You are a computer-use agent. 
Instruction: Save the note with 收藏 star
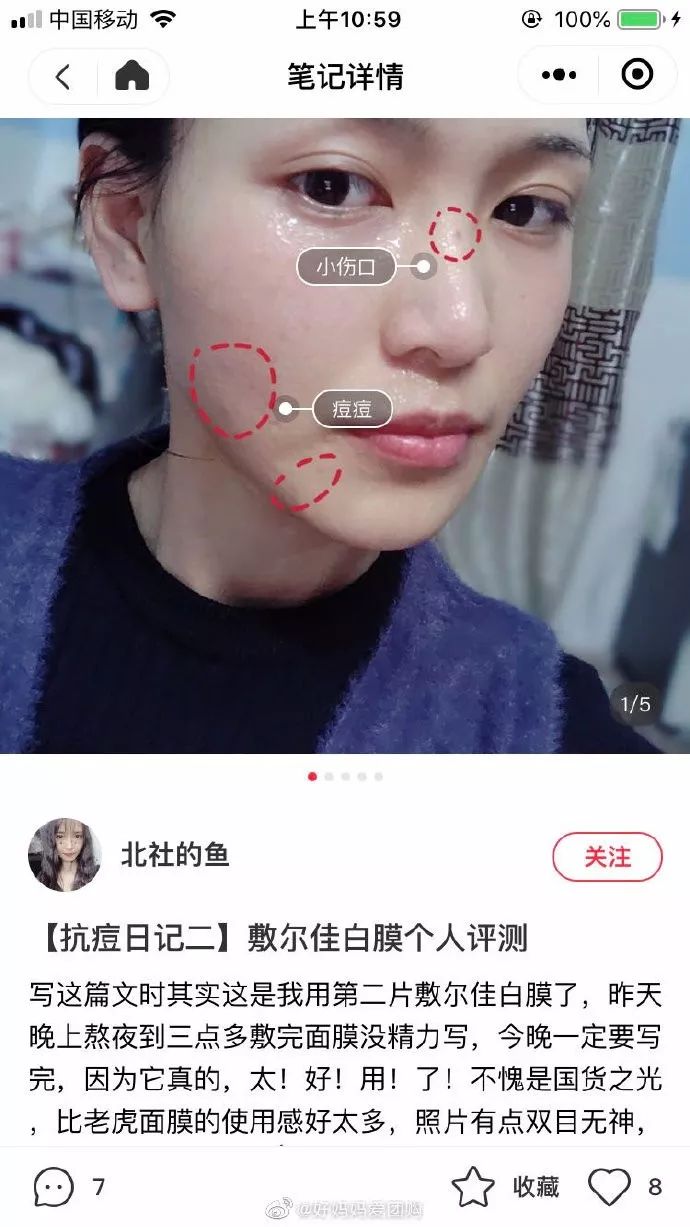pyautogui.click(x=473, y=1187)
